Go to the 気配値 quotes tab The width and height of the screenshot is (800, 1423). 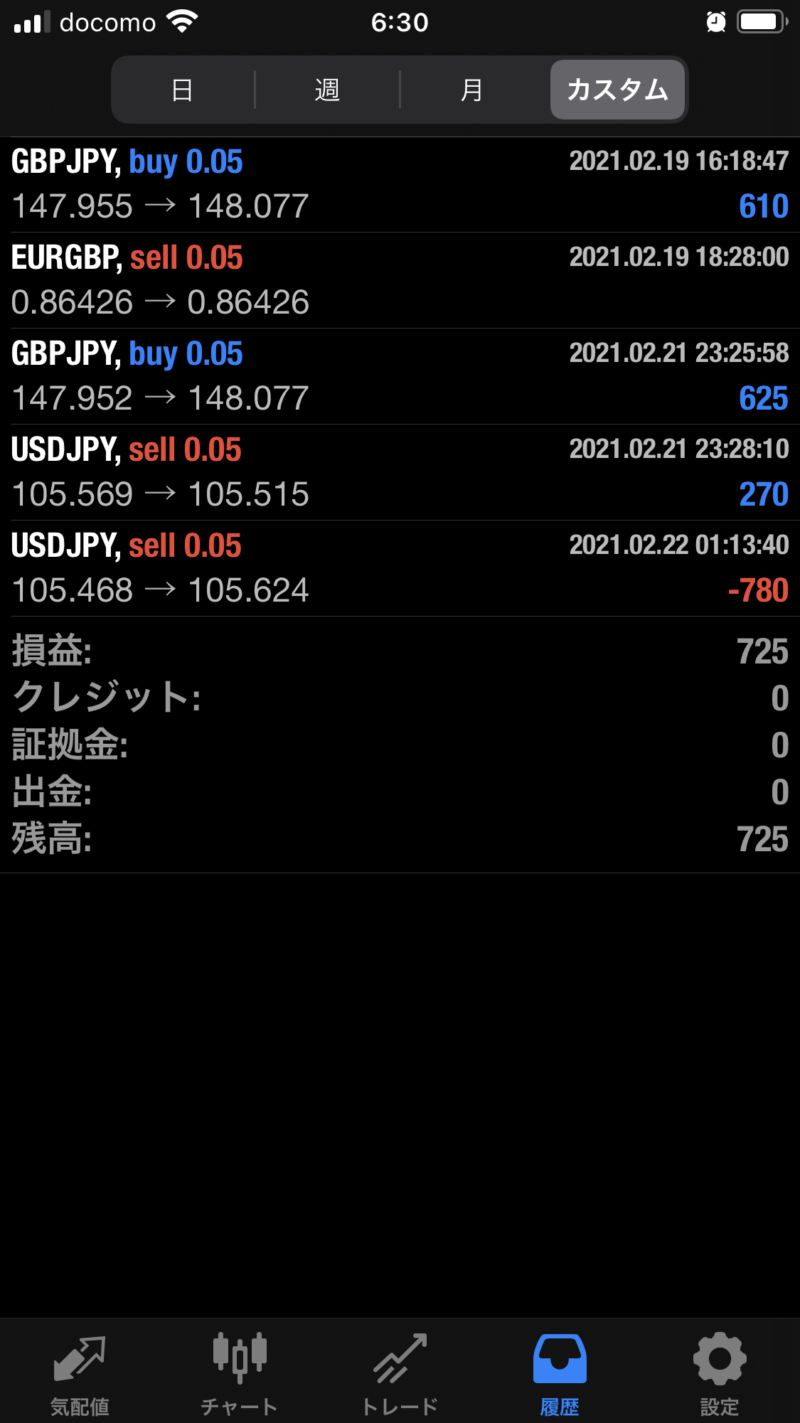pos(80,1371)
